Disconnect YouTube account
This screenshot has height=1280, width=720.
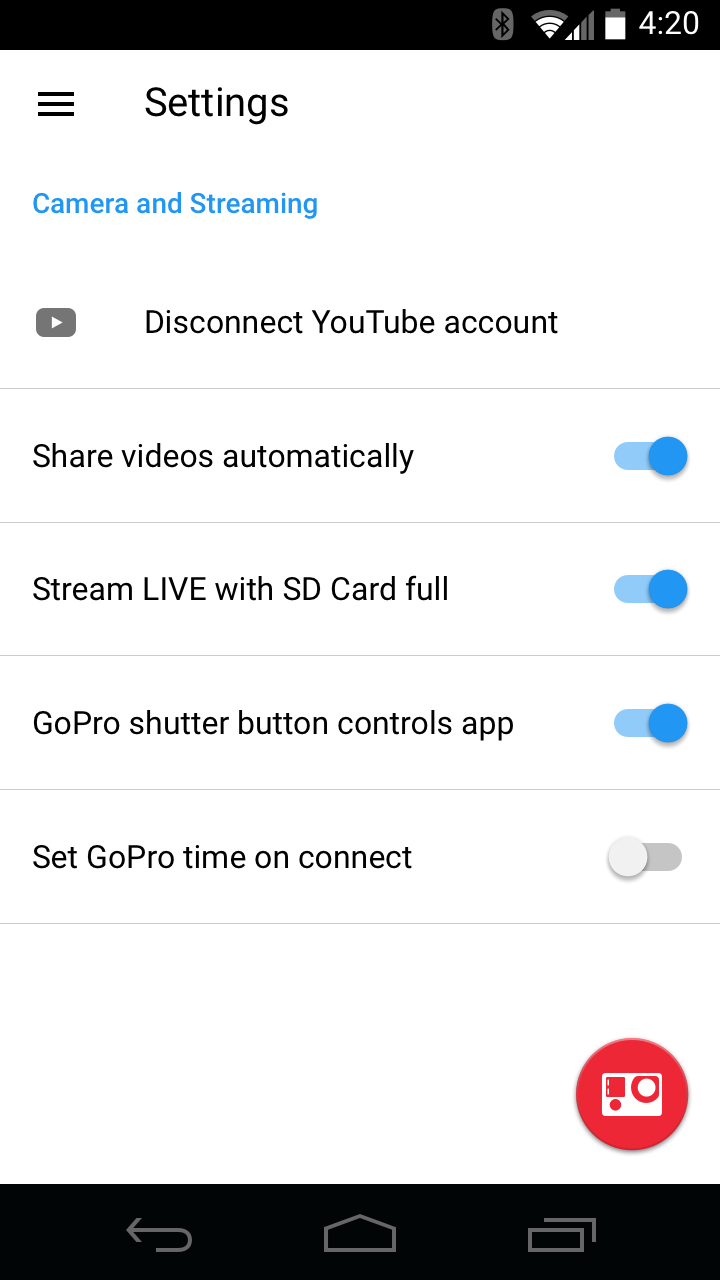[x=350, y=322]
